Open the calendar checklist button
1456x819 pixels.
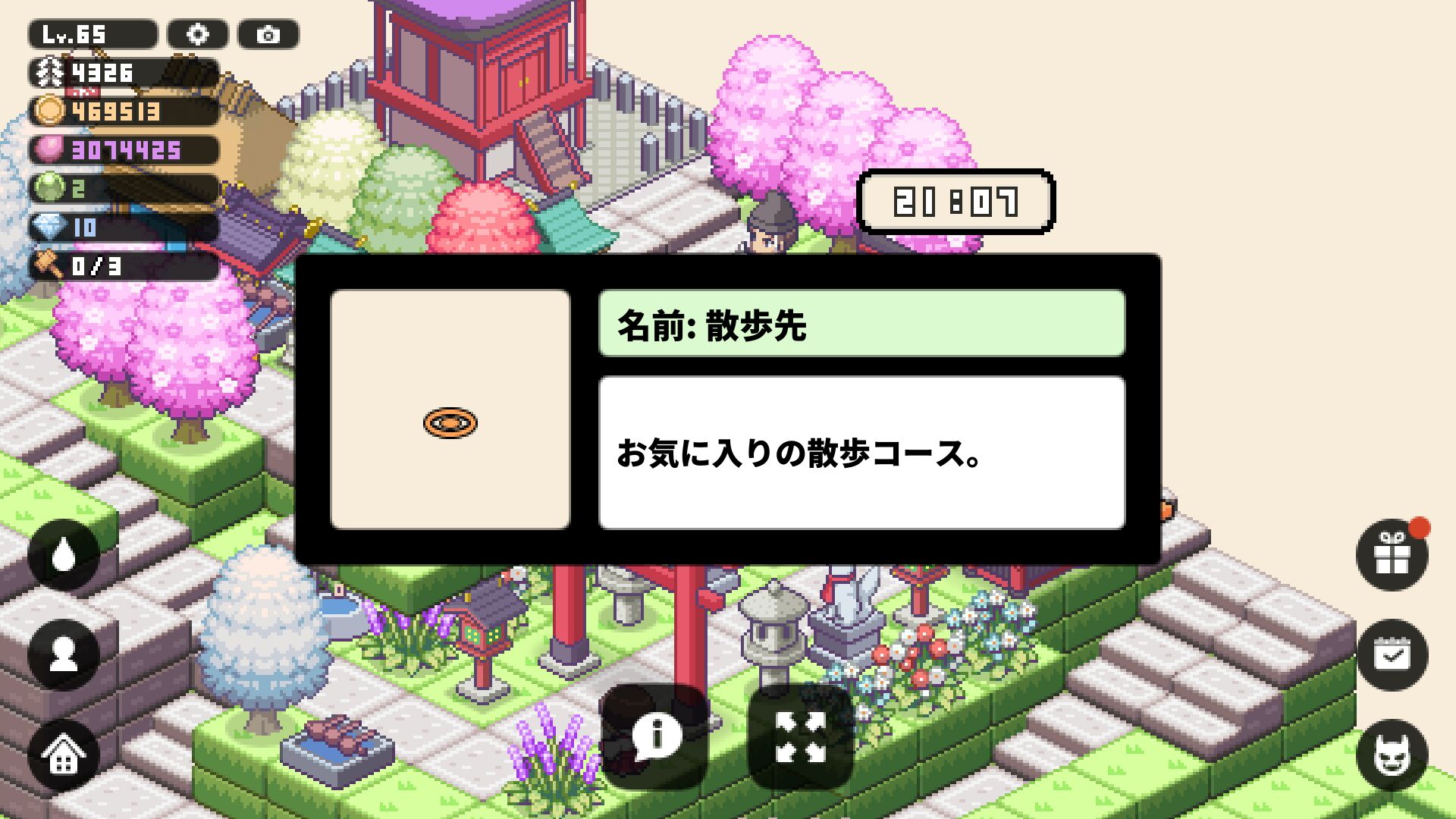[1392, 654]
